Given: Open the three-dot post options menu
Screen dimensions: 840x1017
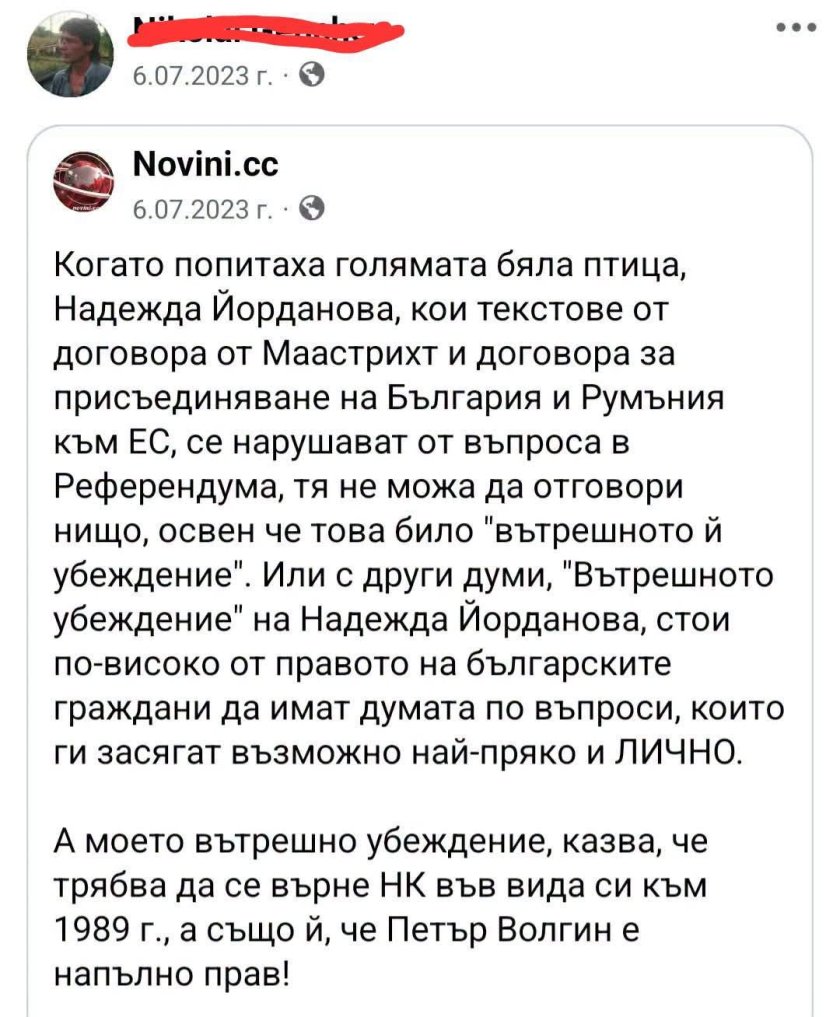Looking at the screenshot, I should [796, 27].
